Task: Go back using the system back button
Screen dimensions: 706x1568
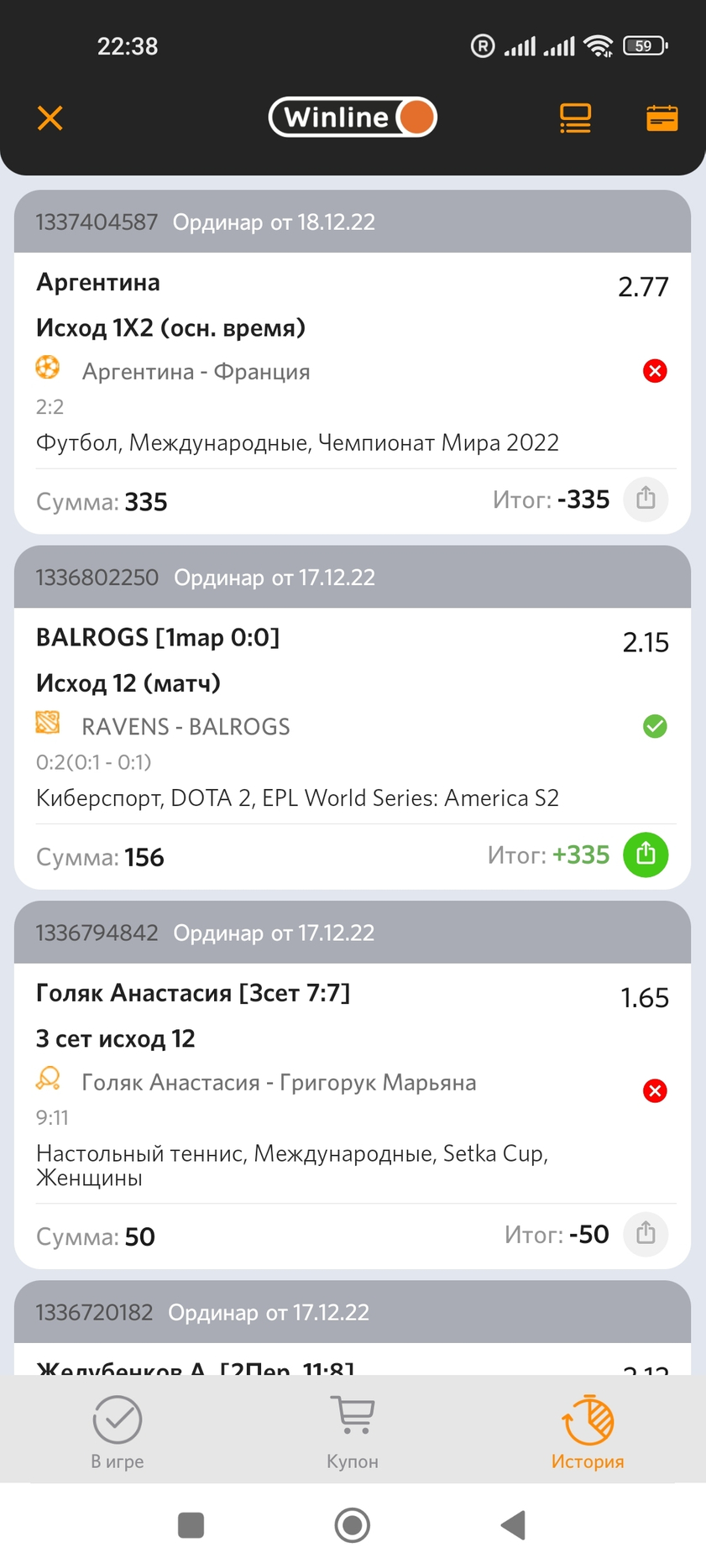Action: pyautogui.click(x=513, y=1525)
